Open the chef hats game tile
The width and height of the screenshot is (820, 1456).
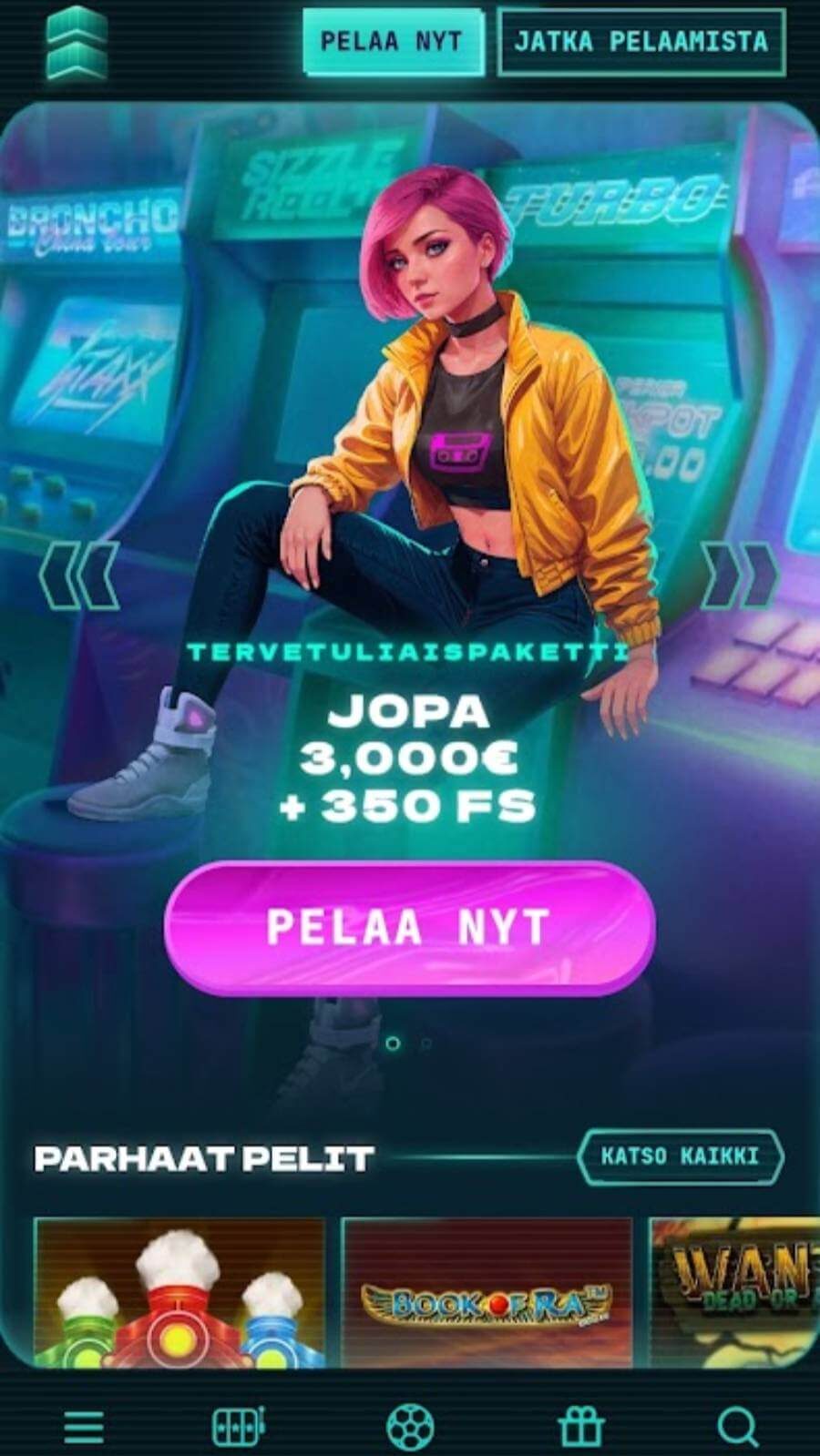(179, 1293)
